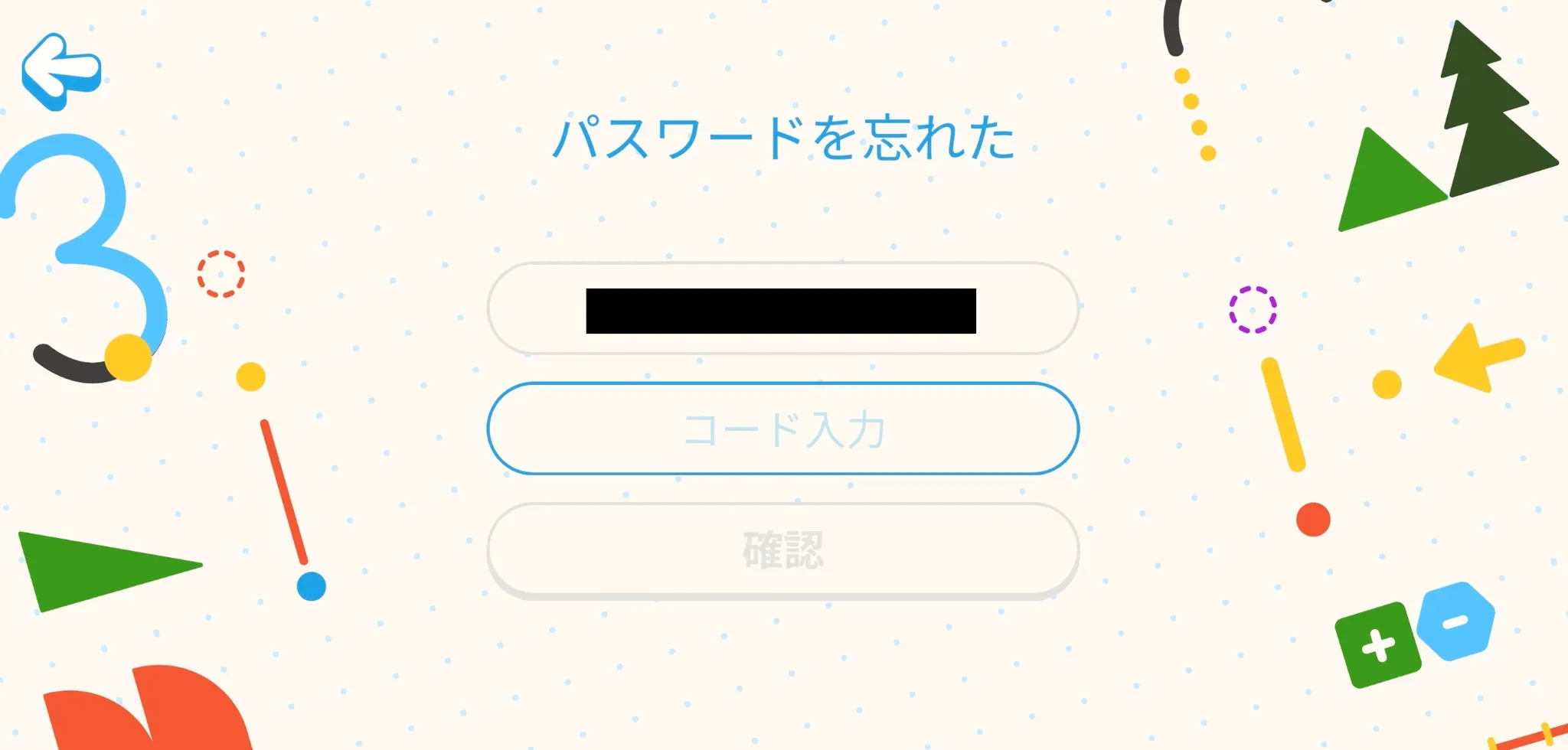Go back with the blue arrow
Viewport: 1568px width, 750px height.
[x=60, y=71]
